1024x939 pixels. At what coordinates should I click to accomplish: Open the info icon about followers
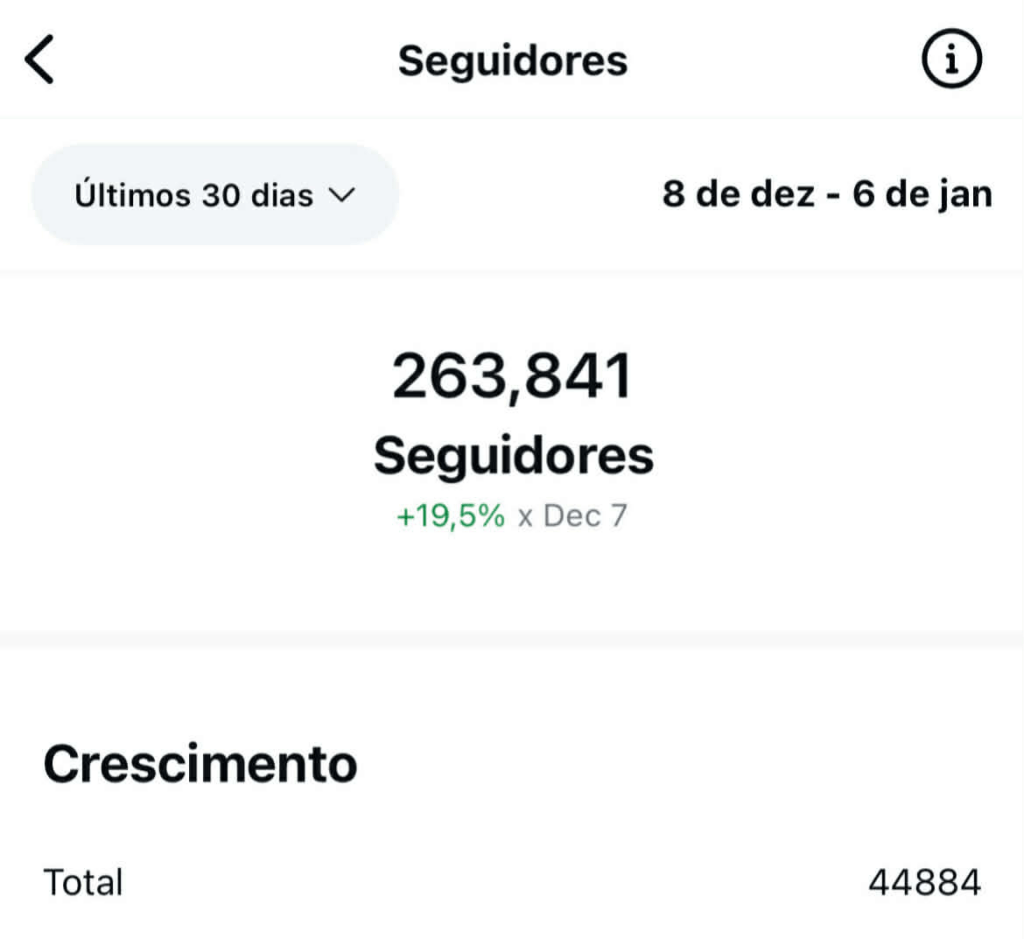951,61
